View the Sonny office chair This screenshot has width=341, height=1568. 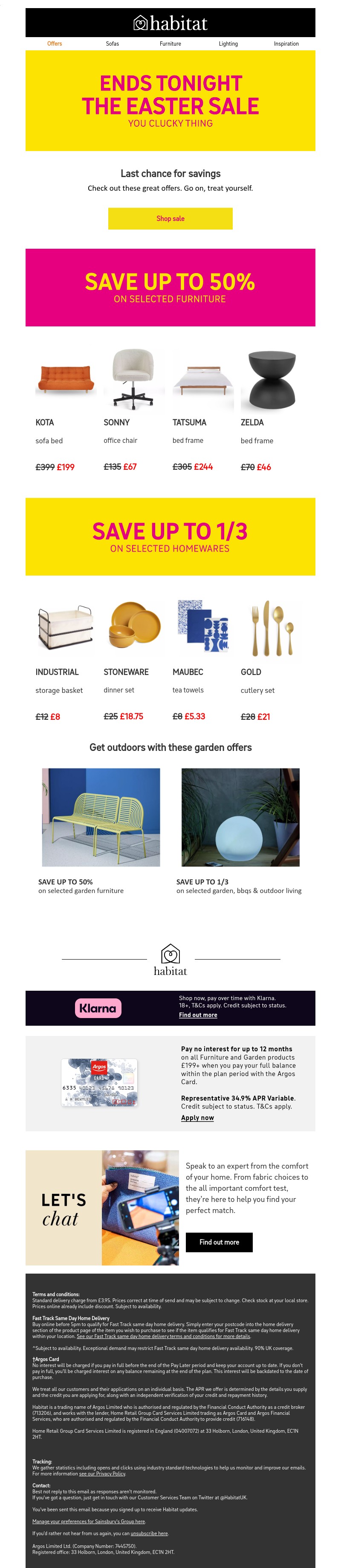coord(134,380)
